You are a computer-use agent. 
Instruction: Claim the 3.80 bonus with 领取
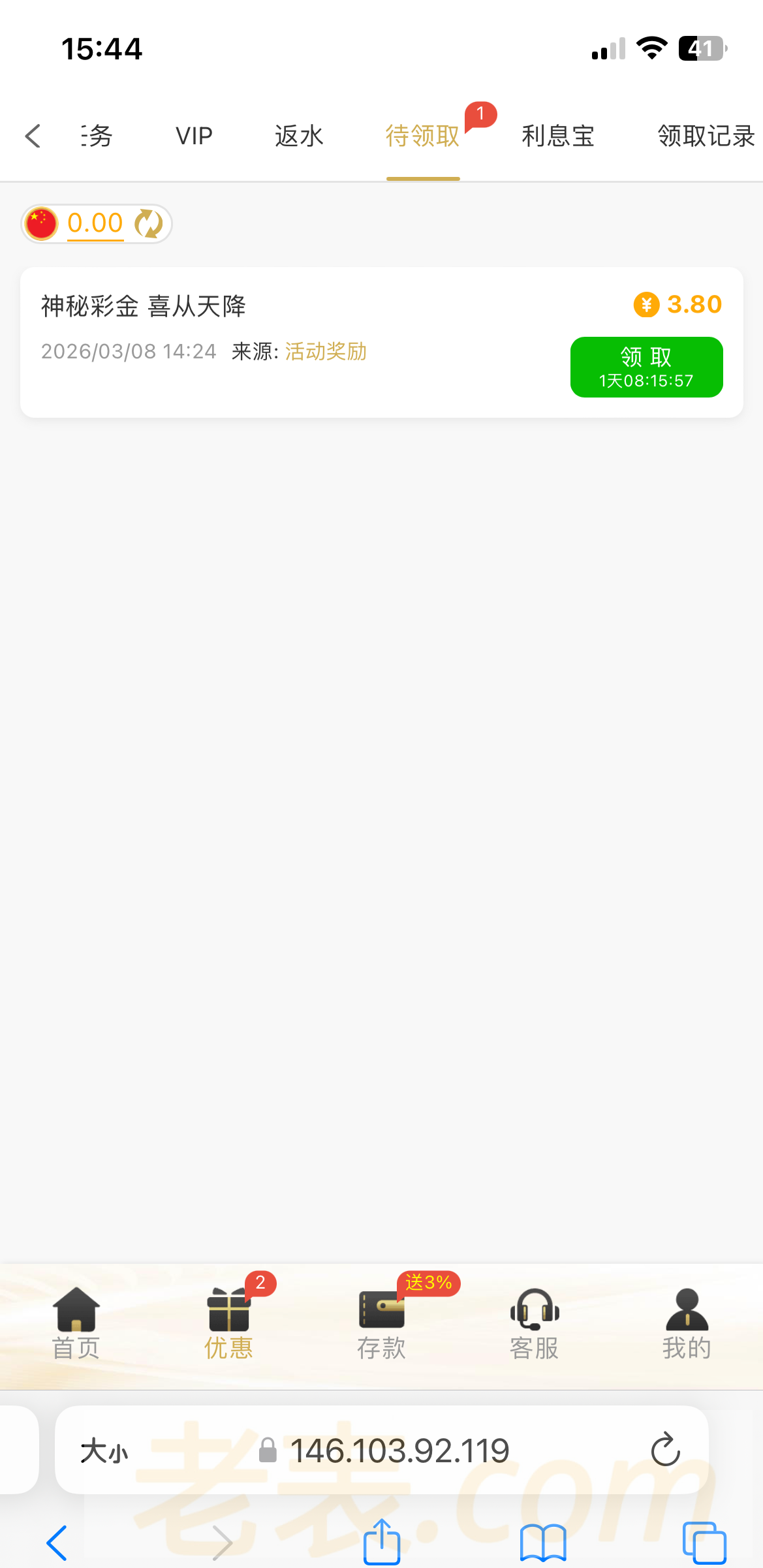tap(646, 367)
